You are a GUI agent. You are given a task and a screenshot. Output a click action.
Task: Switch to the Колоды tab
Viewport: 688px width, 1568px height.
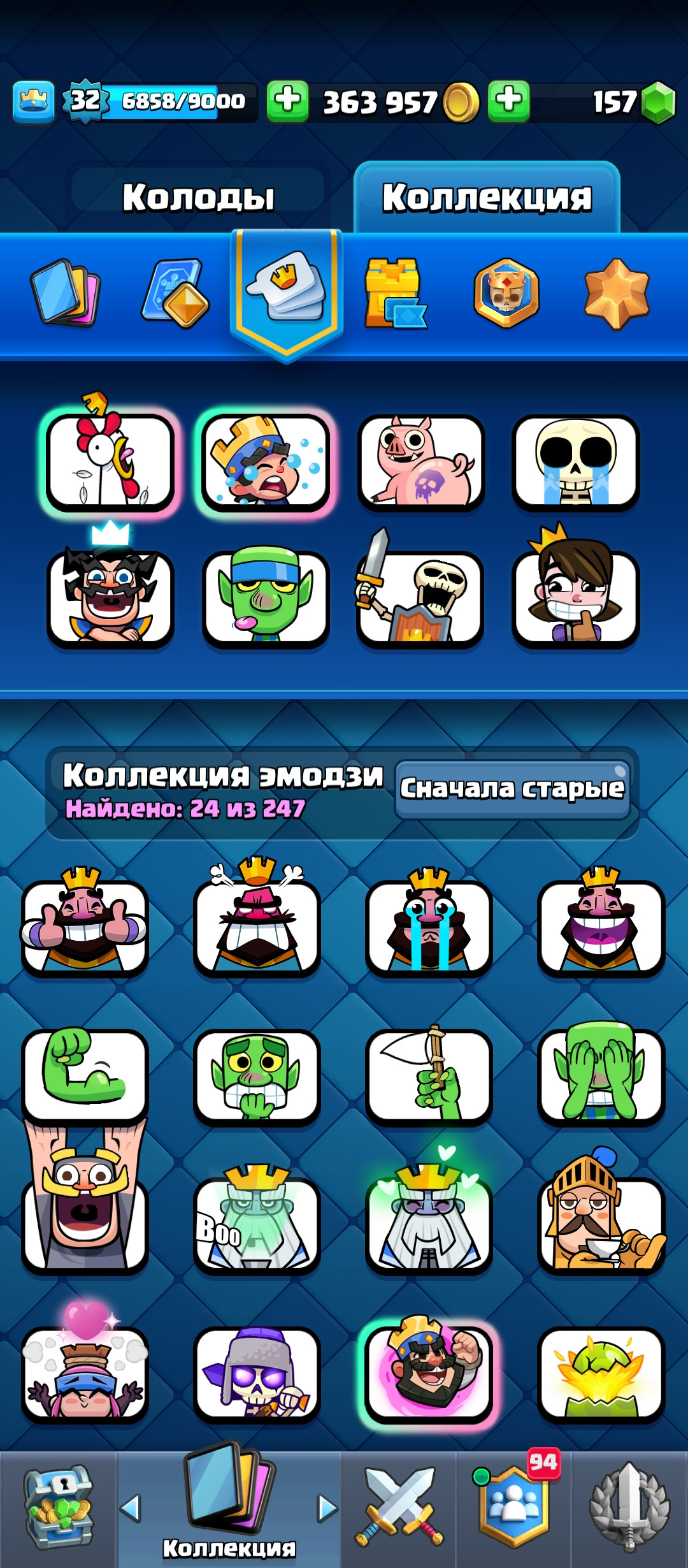click(x=197, y=196)
